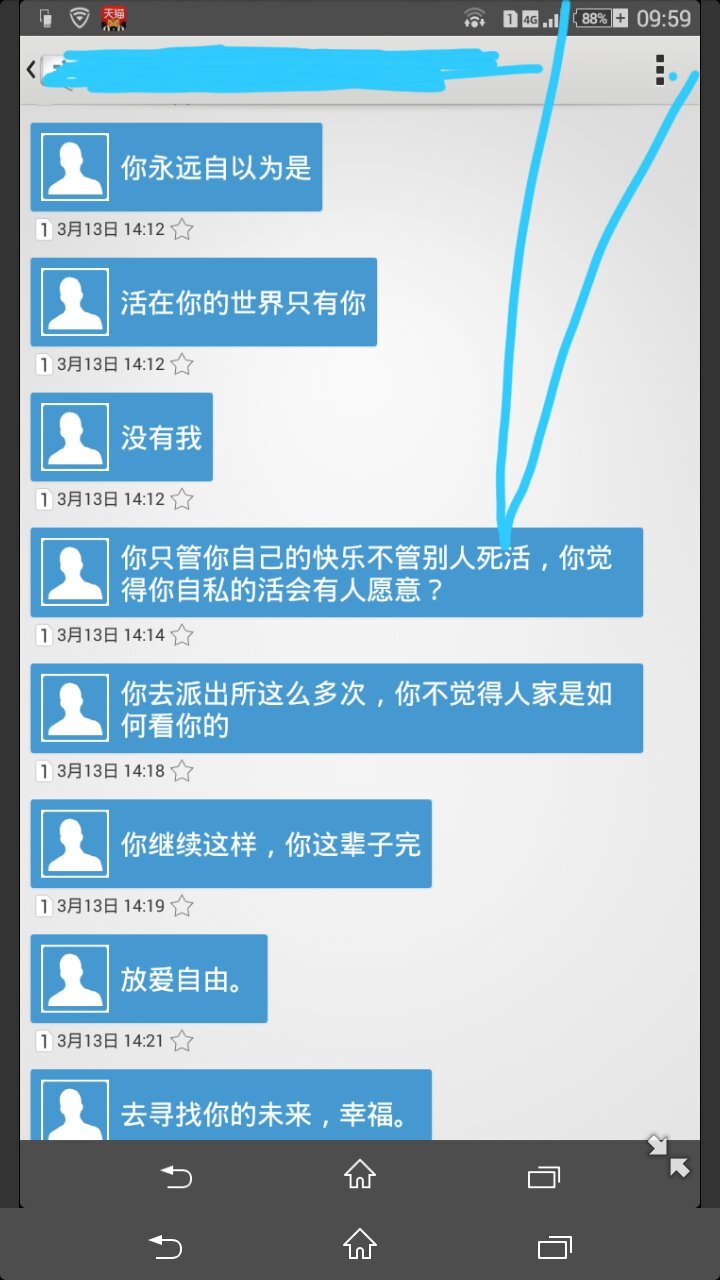The image size is (720, 1280).
Task: Select message 去寻找你的未来，幸福。
Action: click(x=264, y=1112)
